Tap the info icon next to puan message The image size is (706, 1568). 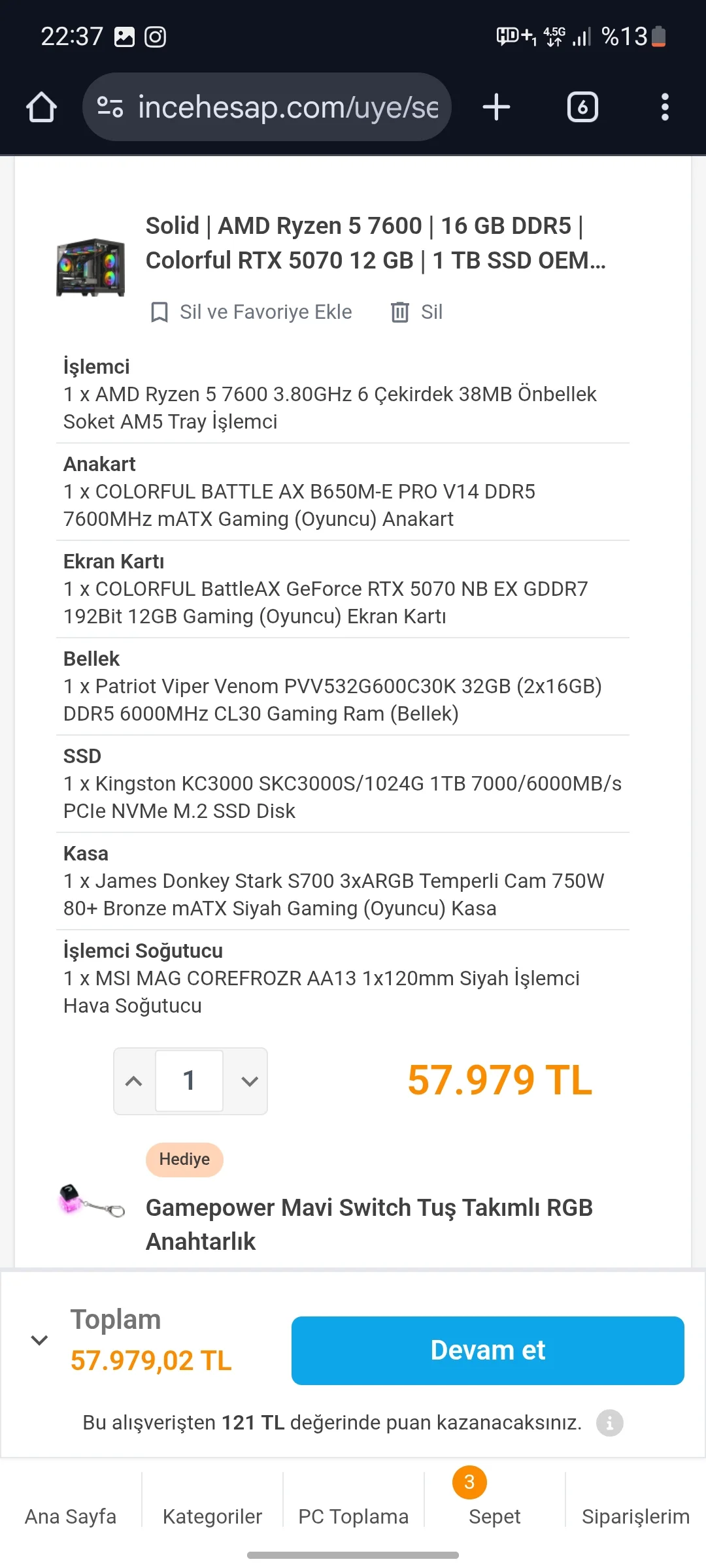pyautogui.click(x=609, y=1422)
